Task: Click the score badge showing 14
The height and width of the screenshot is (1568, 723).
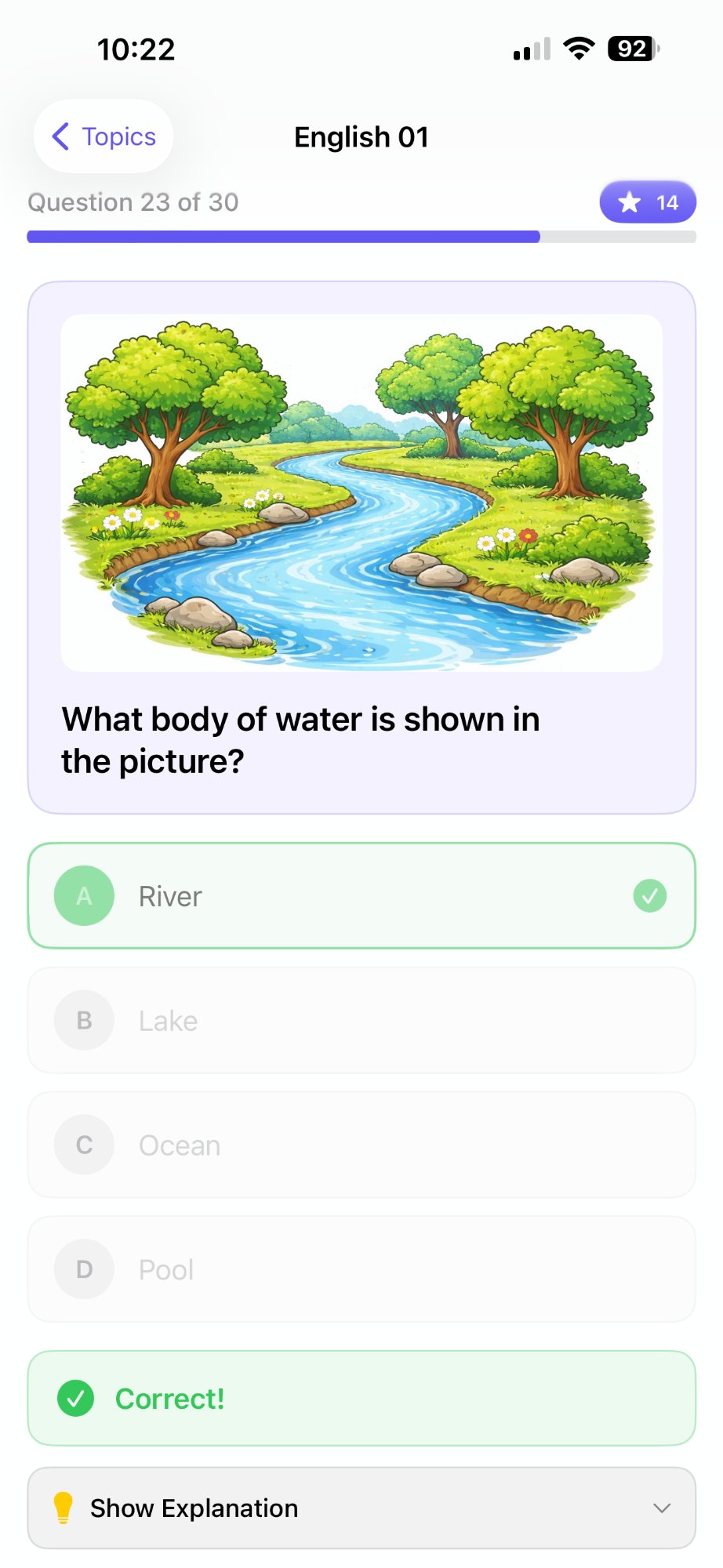Action: (x=647, y=201)
